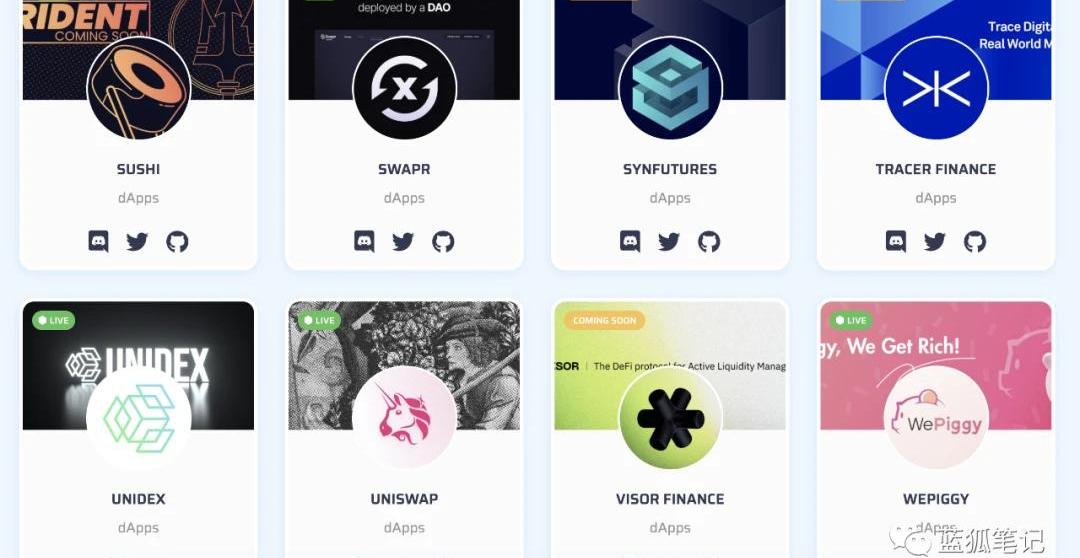The image size is (1080, 558).
Task: Visit Swapr's Discord server
Action: (364, 241)
